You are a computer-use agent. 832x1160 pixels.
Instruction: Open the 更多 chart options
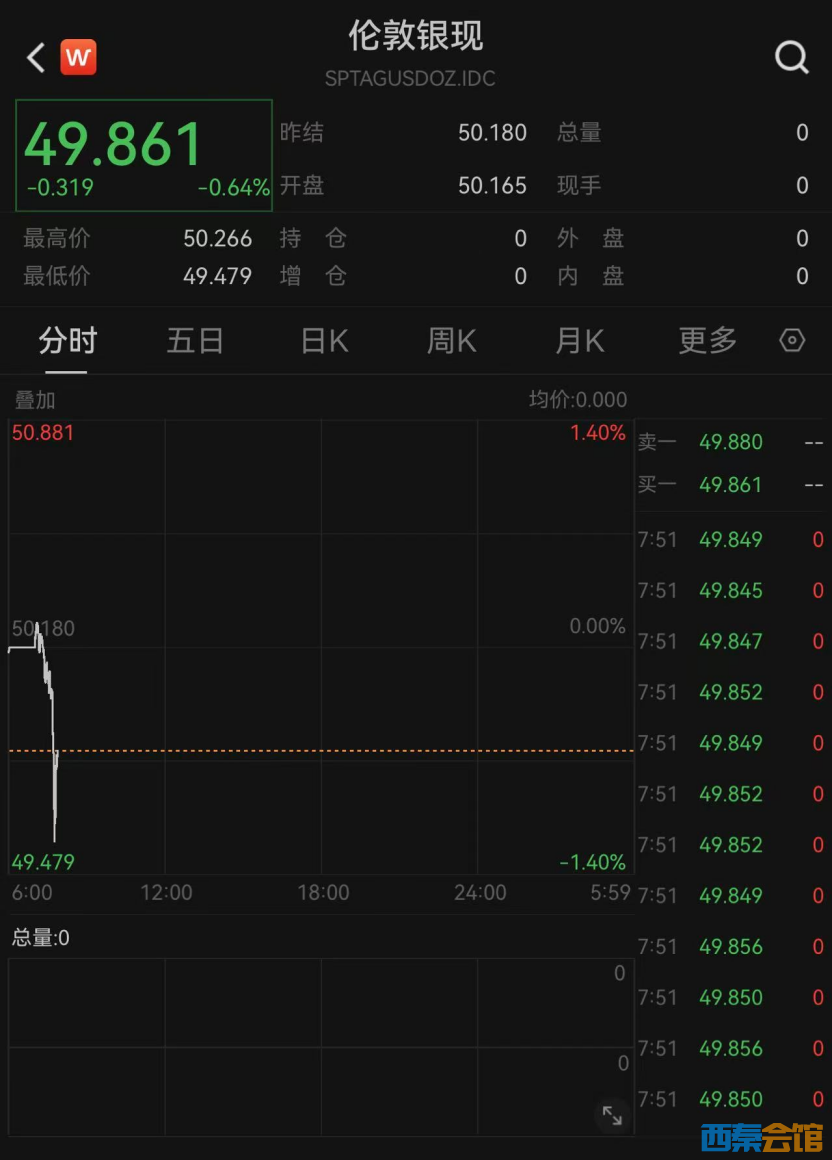707,341
